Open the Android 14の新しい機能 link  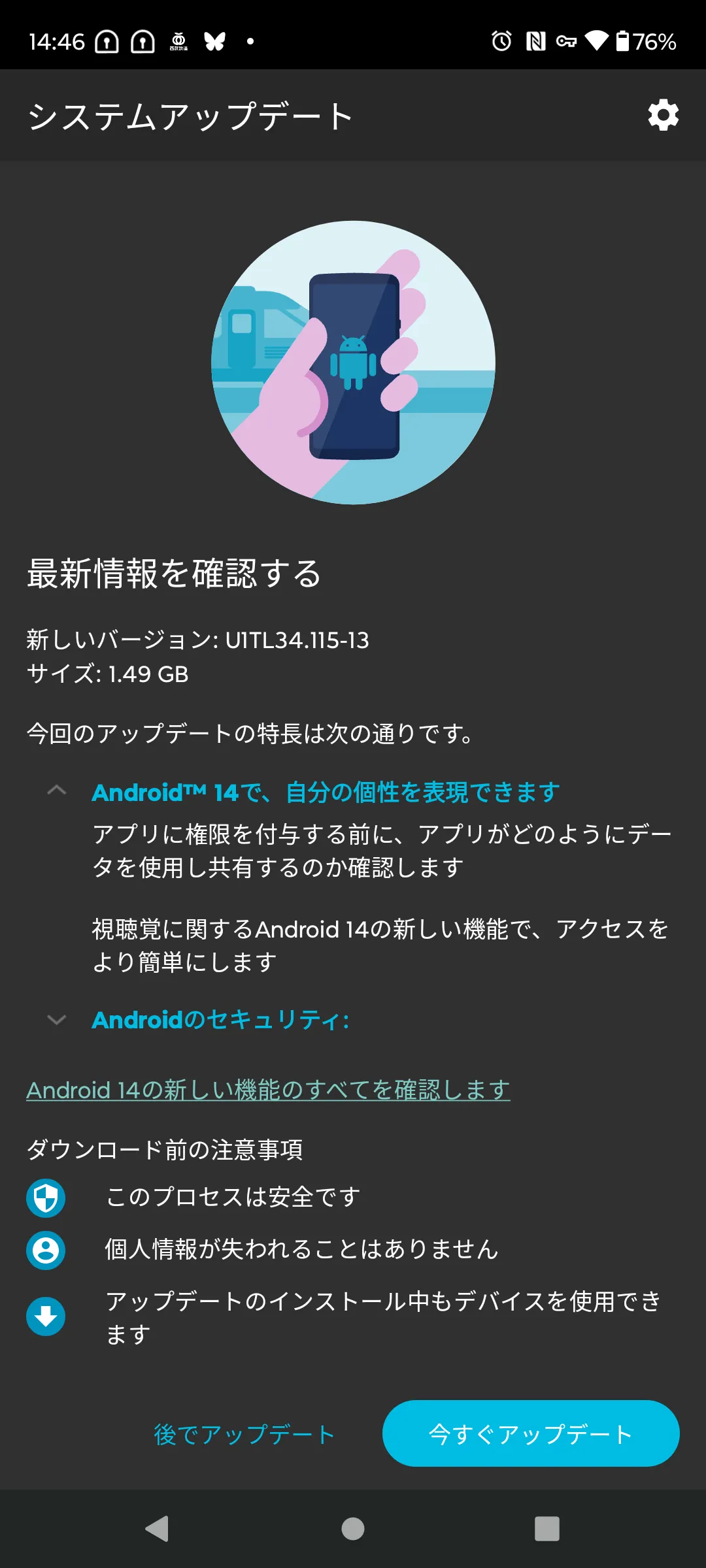pyautogui.click(x=268, y=1090)
